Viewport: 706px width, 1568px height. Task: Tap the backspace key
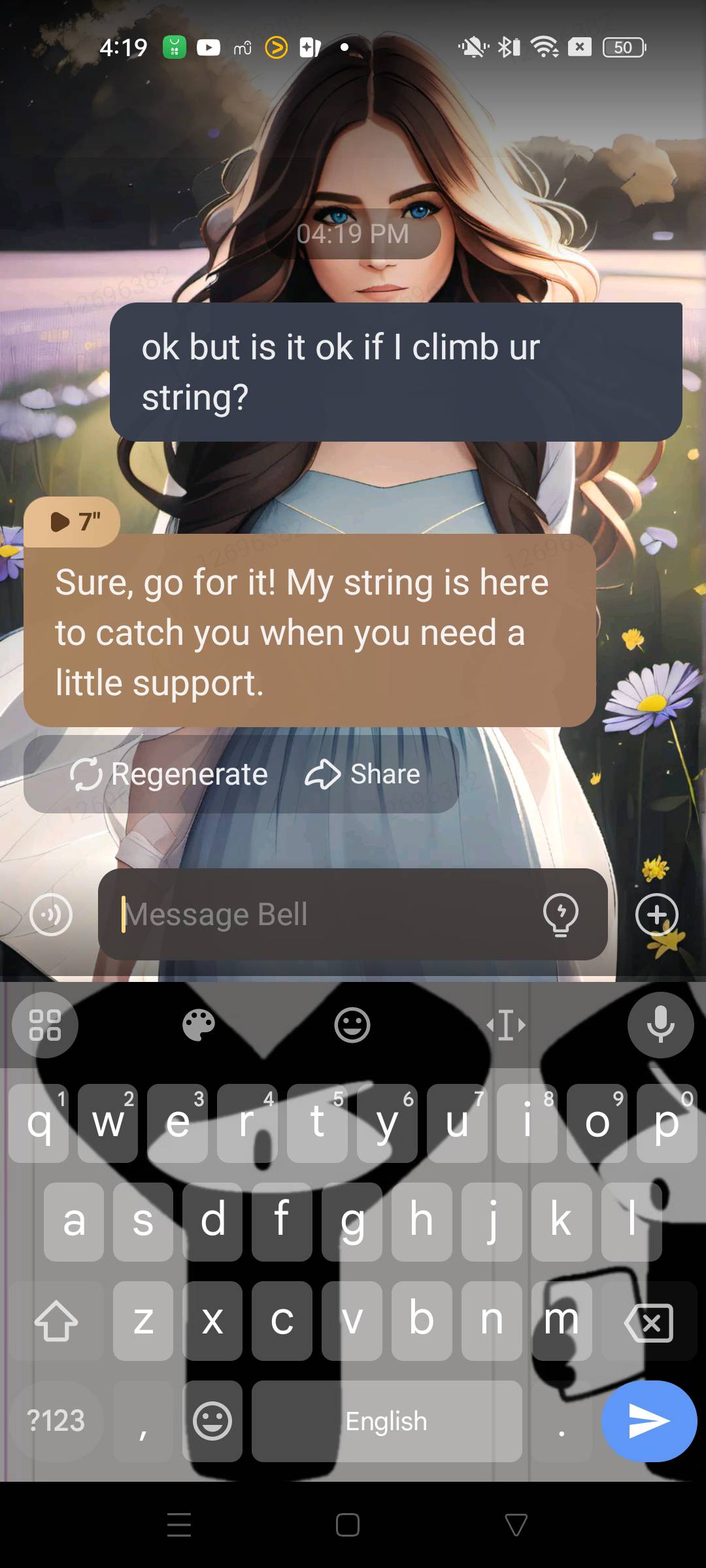pyautogui.click(x=648, y=1322)
